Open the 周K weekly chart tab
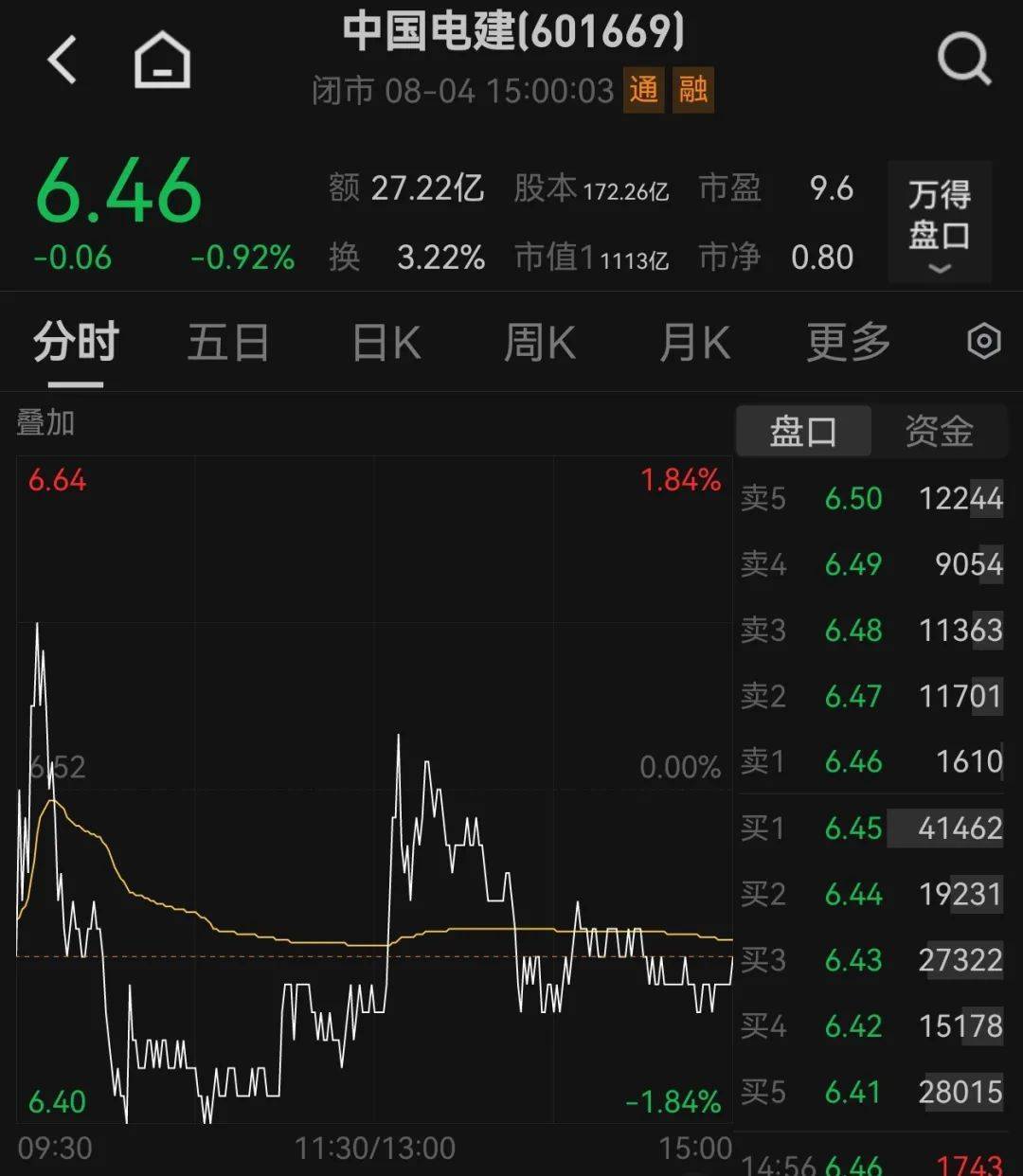This screenshot has height=1176, width=1023. [x=538, y=342]
